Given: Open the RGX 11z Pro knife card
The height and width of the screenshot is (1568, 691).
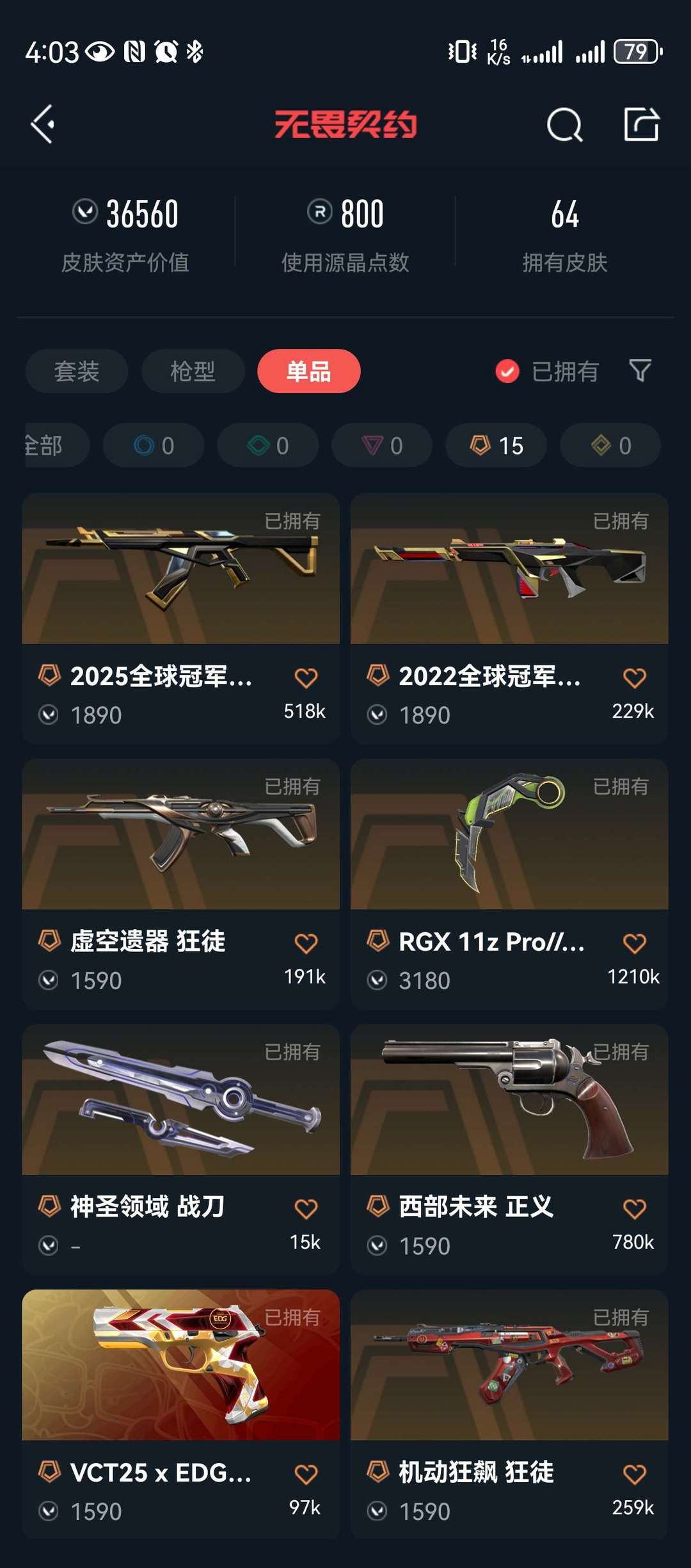Looking at the screenshot, I should [x=509, y=839].
